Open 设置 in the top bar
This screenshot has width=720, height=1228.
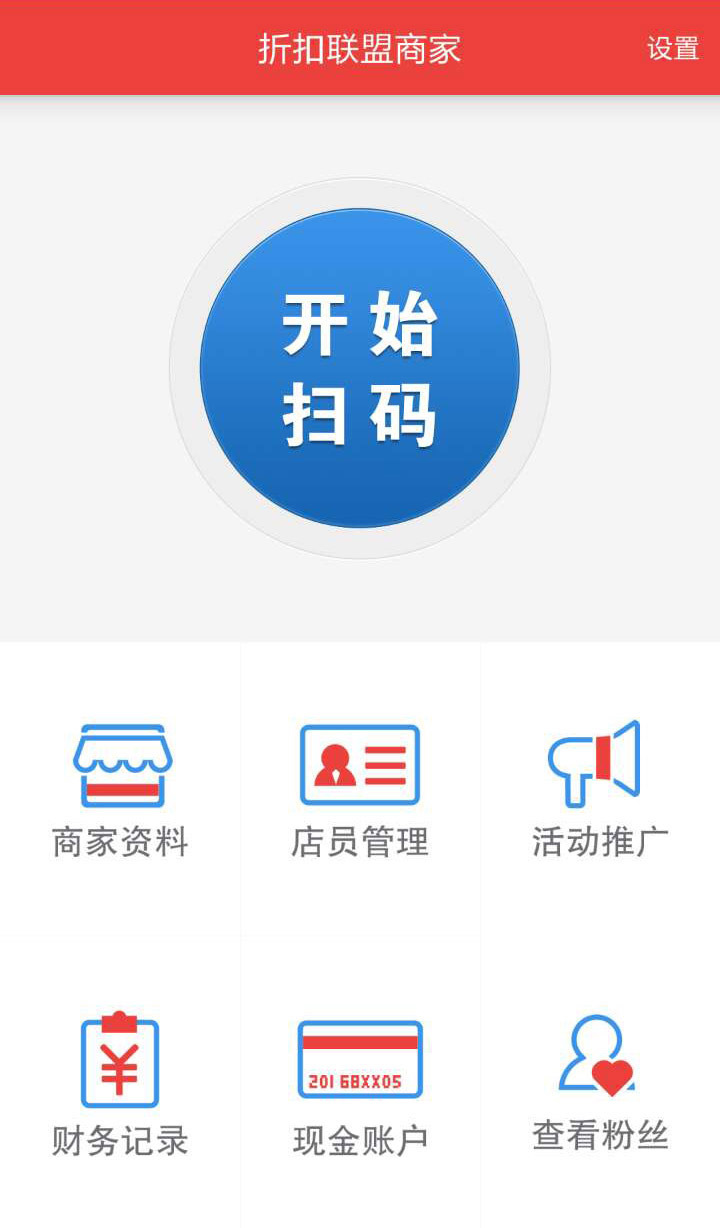[672, 48]
